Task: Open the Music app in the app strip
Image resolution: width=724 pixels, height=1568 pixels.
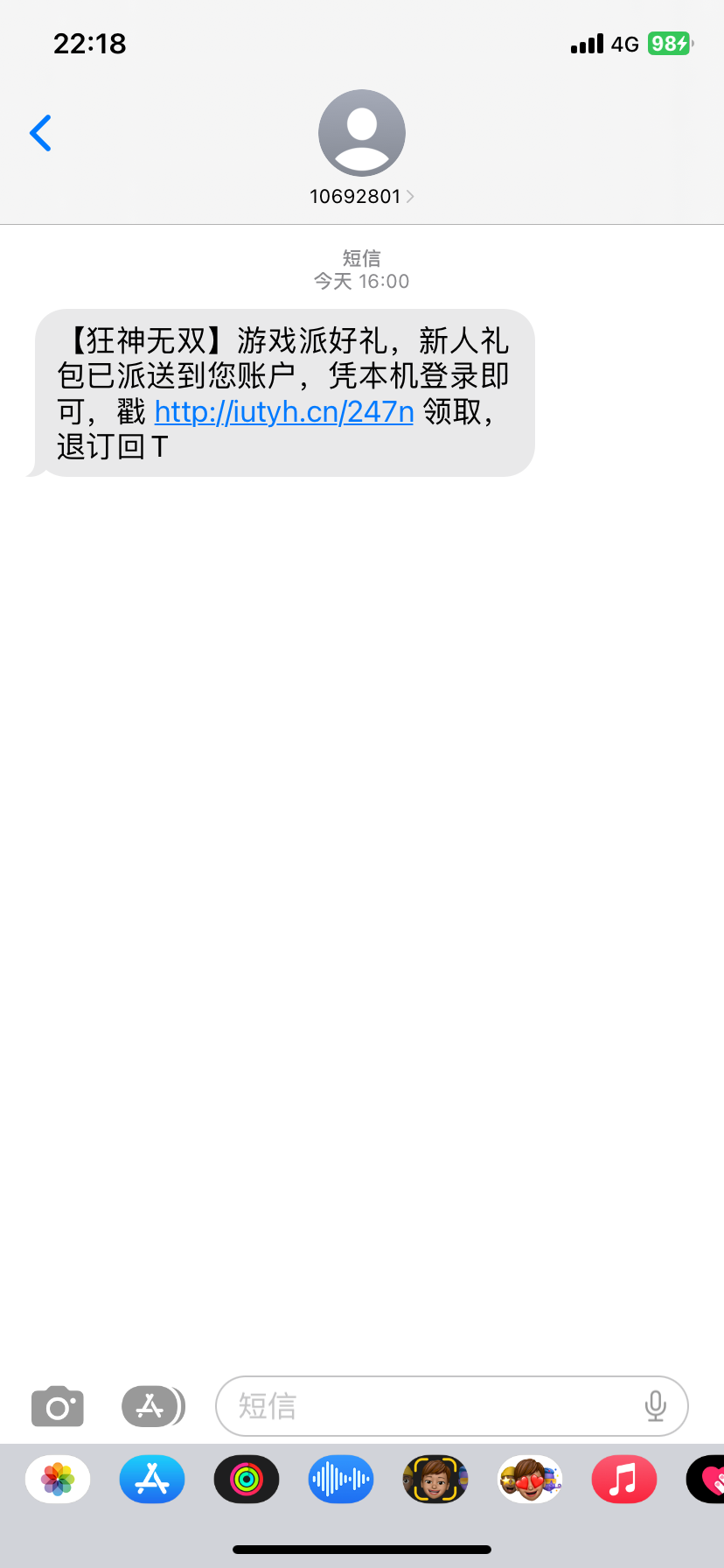Action: point(624,1480)
